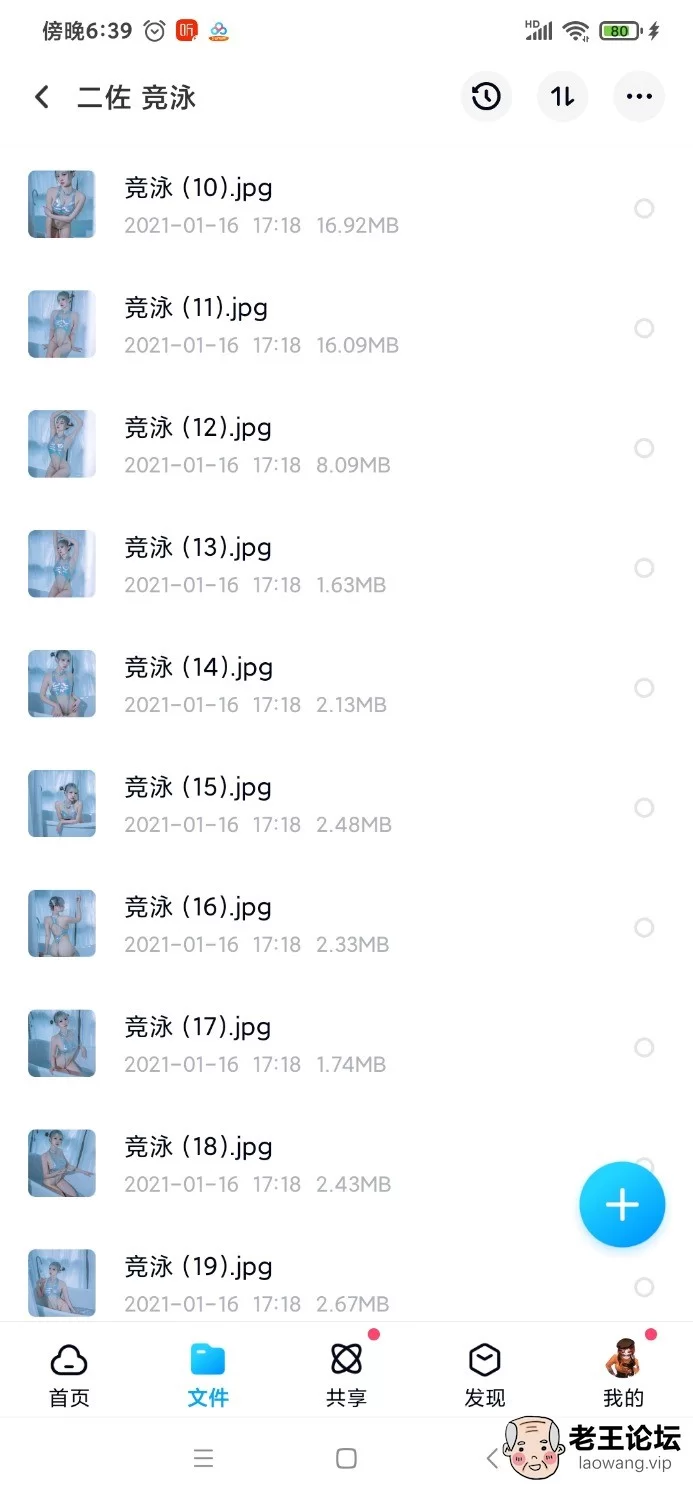Select the circle next to 竞泳 (13).jpg
The image size is (693, 1500).
tap(644, 568)
